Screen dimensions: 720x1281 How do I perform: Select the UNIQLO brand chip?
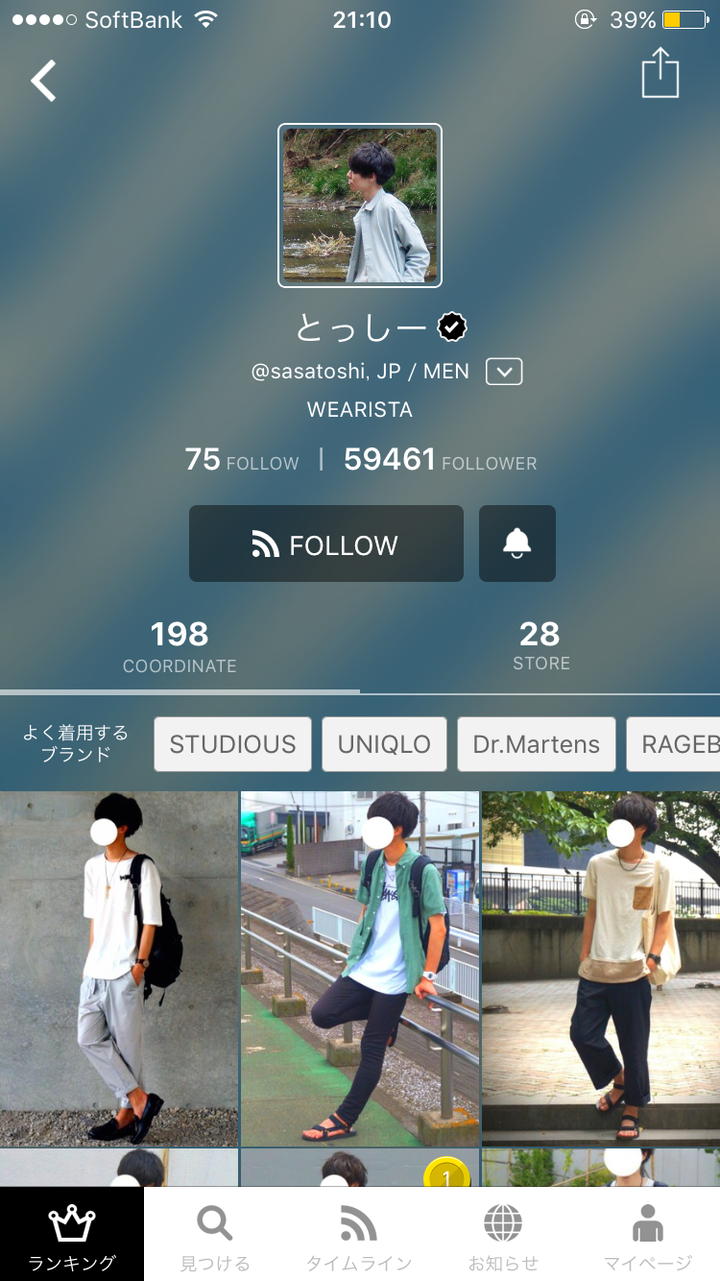point(384,744)
